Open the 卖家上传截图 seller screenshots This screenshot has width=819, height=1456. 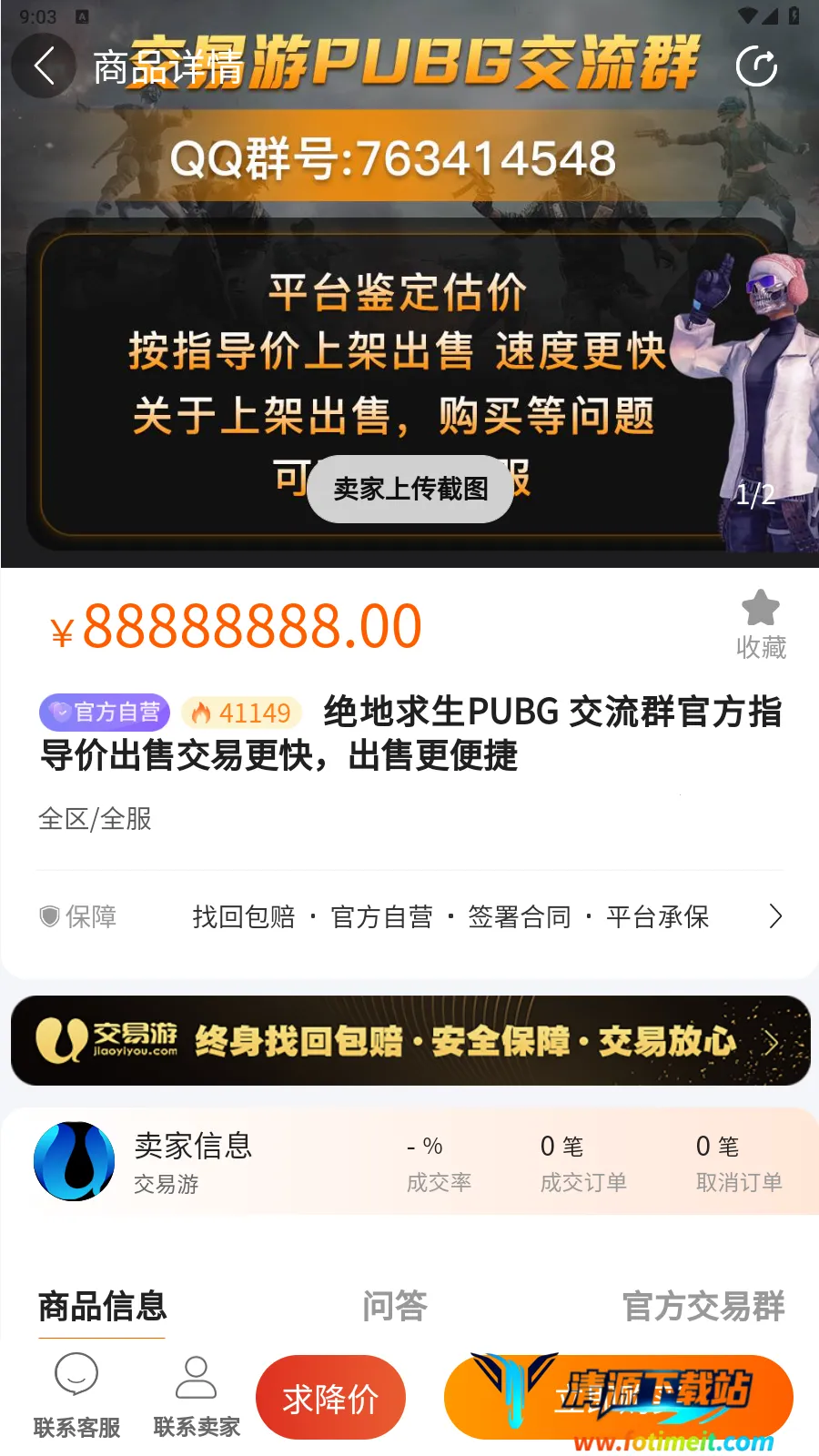410,489
